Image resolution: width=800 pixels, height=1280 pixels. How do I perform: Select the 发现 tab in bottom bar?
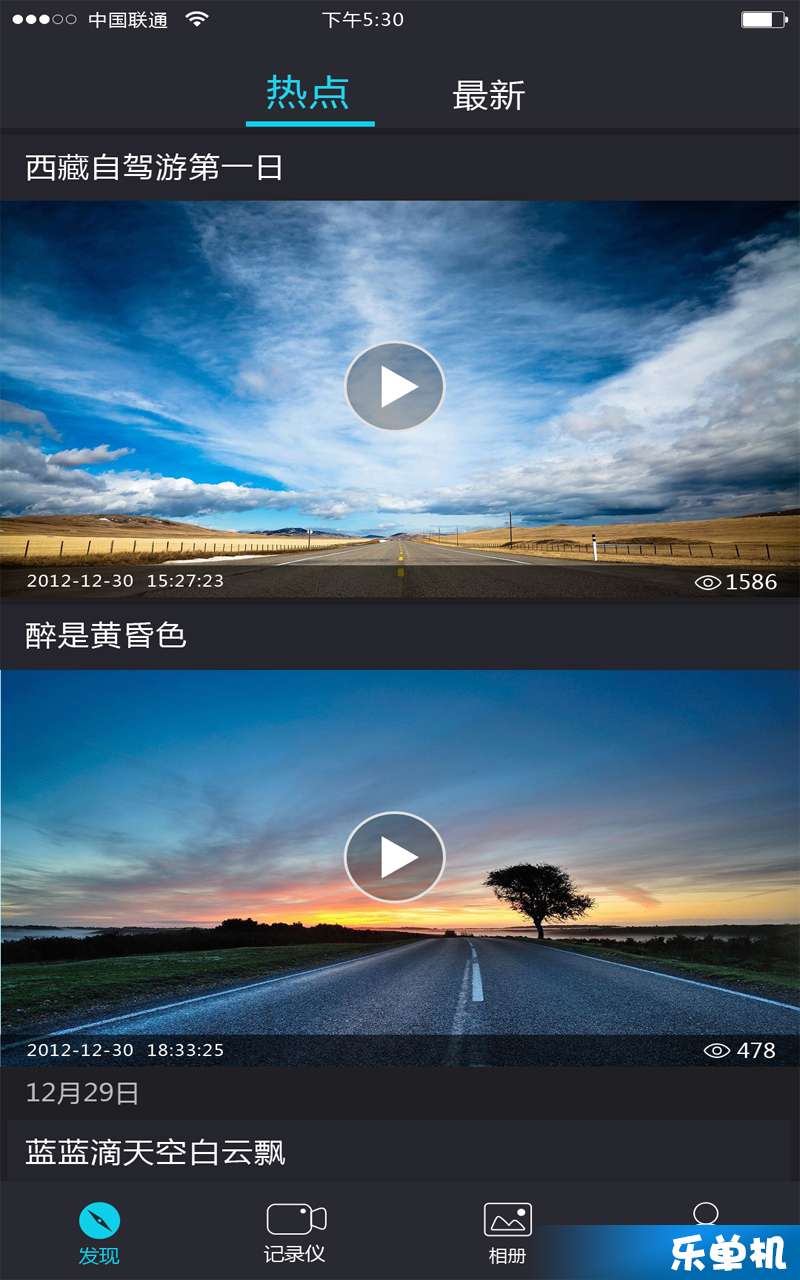click(99, 1233)
